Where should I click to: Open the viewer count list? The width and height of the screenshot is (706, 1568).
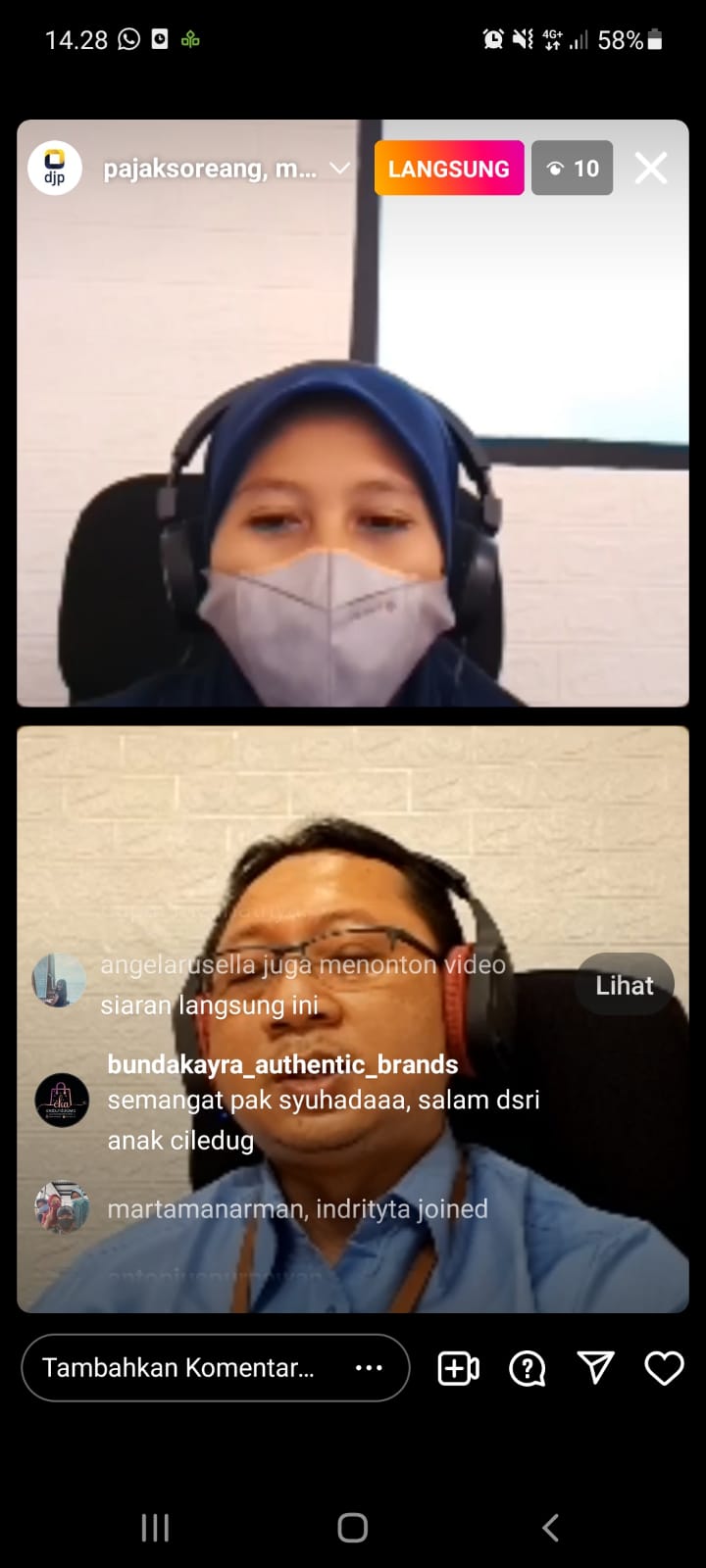pyautogui.click(x=573, y=169)
